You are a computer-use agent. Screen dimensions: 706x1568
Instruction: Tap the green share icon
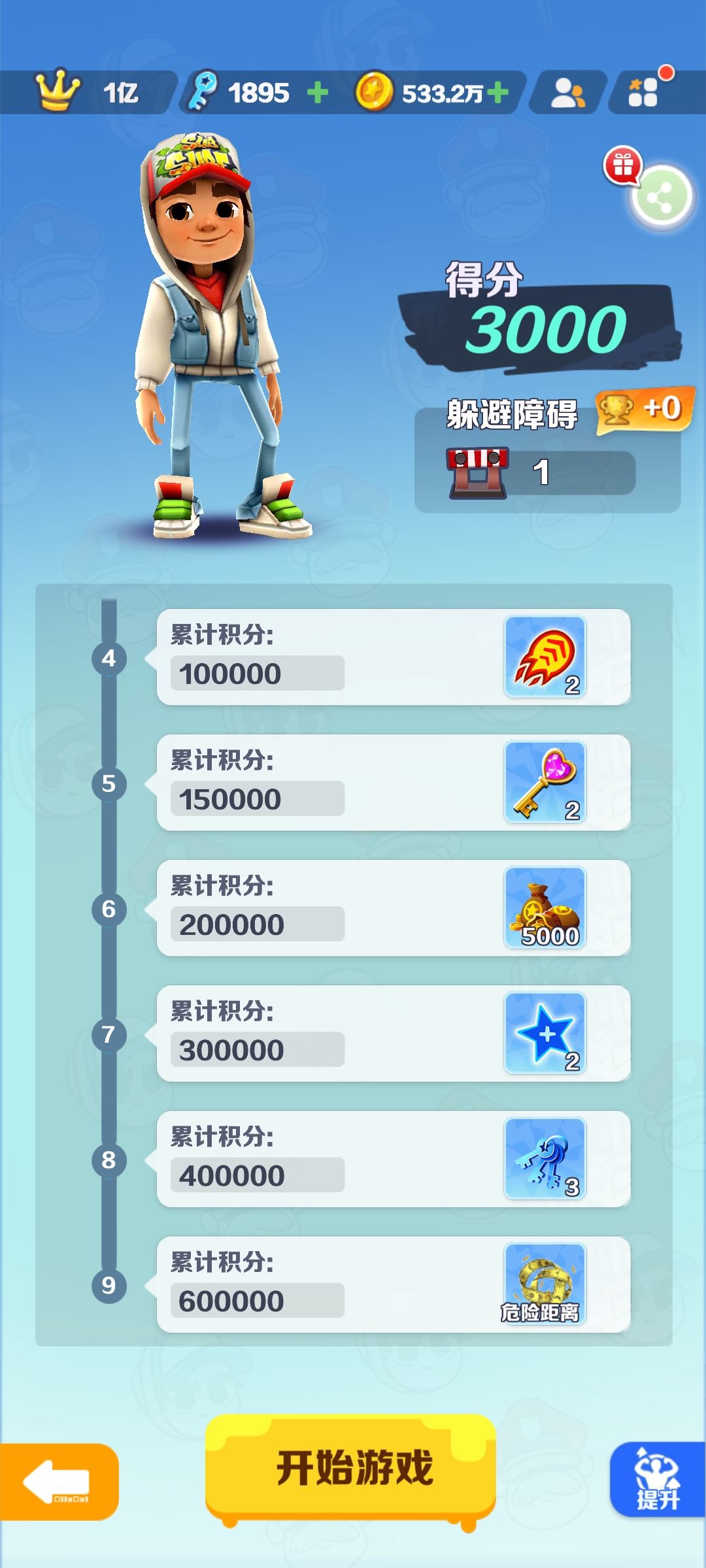660,197
